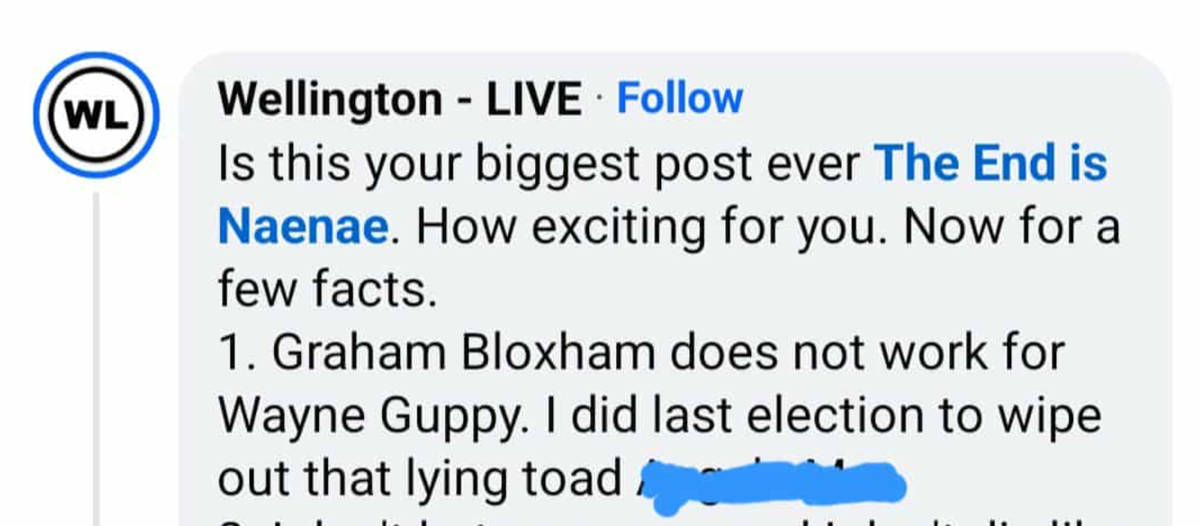Follow Wellington - LIVE
This screenshot has width=1200, height=526.
679,98
